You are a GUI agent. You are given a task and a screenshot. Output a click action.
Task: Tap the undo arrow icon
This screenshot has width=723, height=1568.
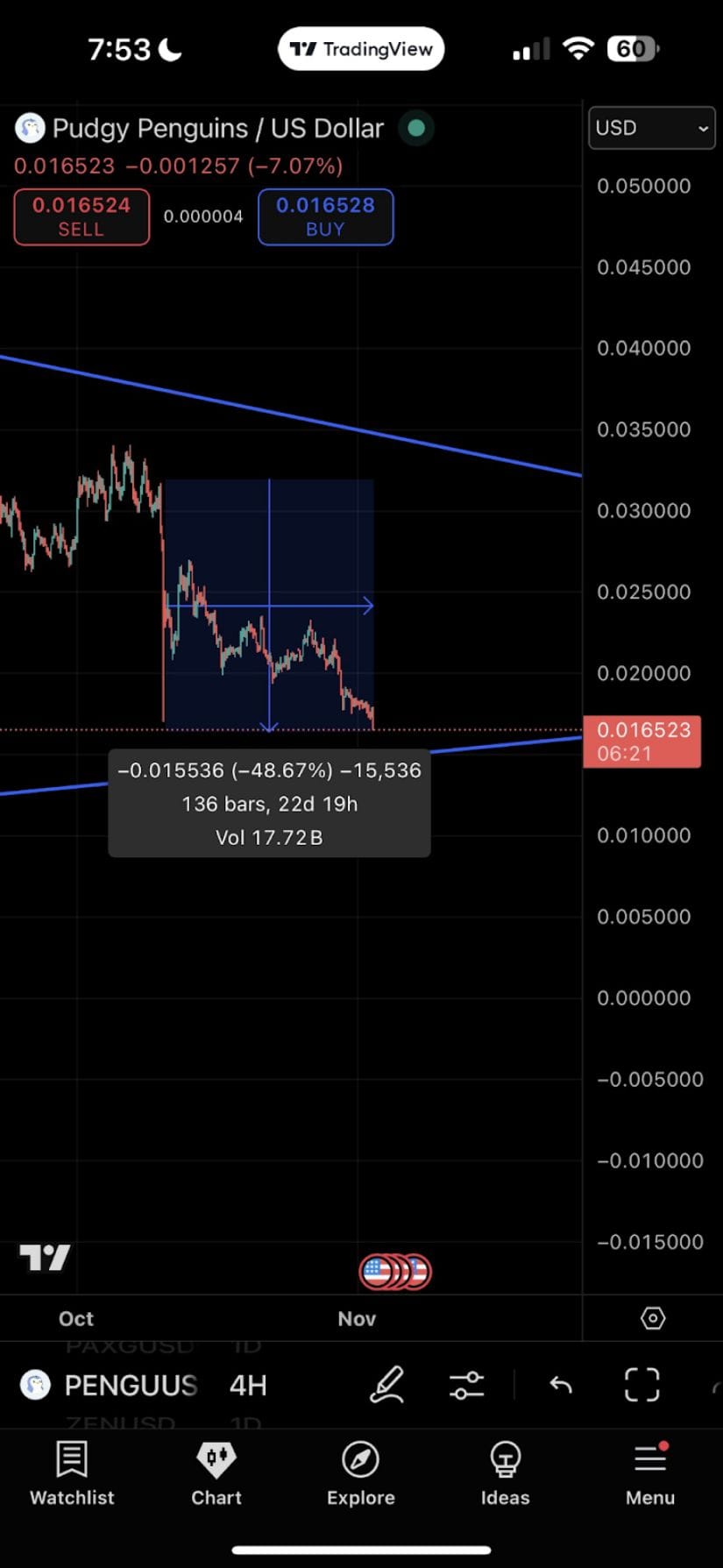[560, 1385]
